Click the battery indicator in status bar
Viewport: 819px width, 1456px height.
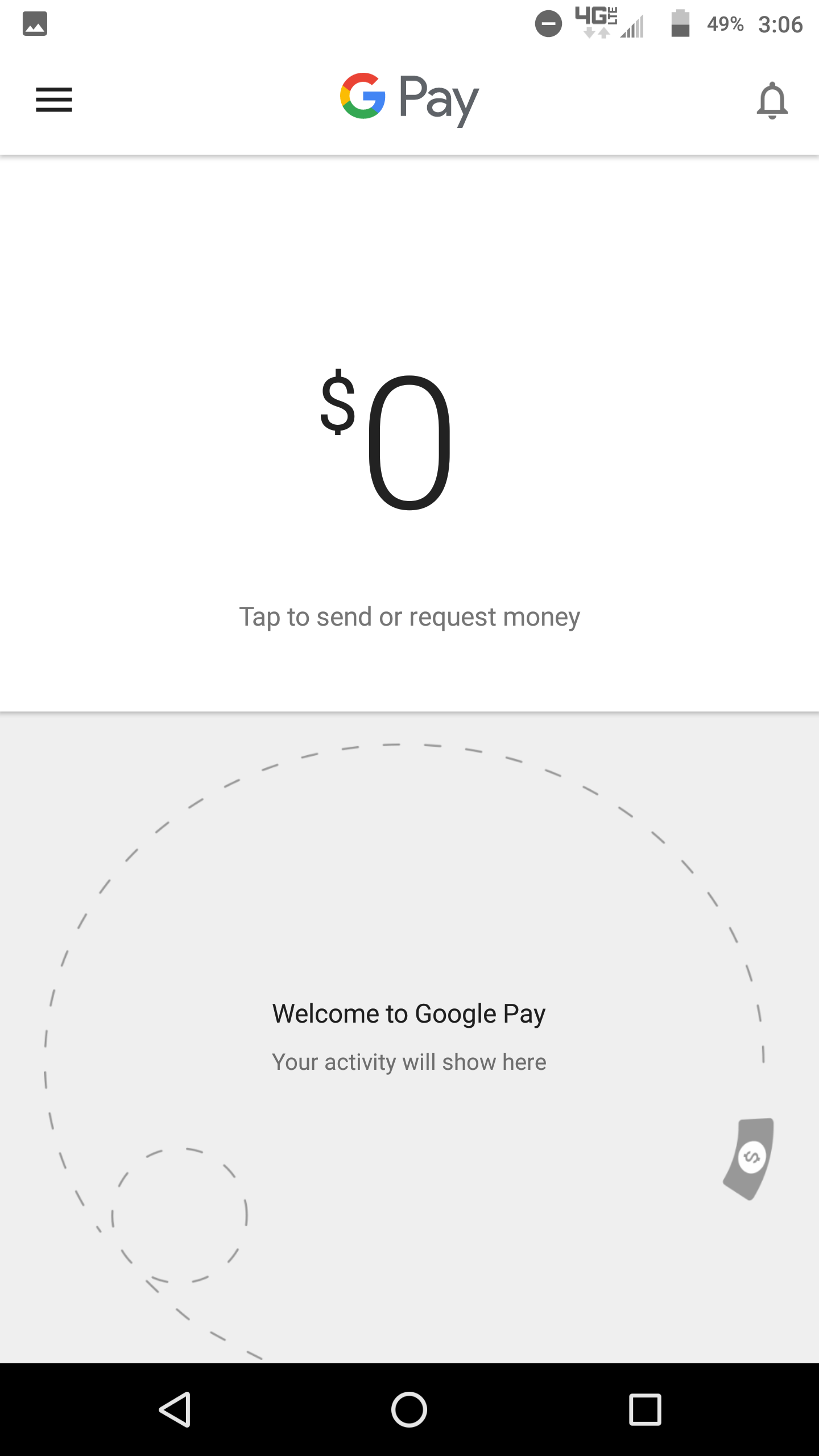coord(680,23)
